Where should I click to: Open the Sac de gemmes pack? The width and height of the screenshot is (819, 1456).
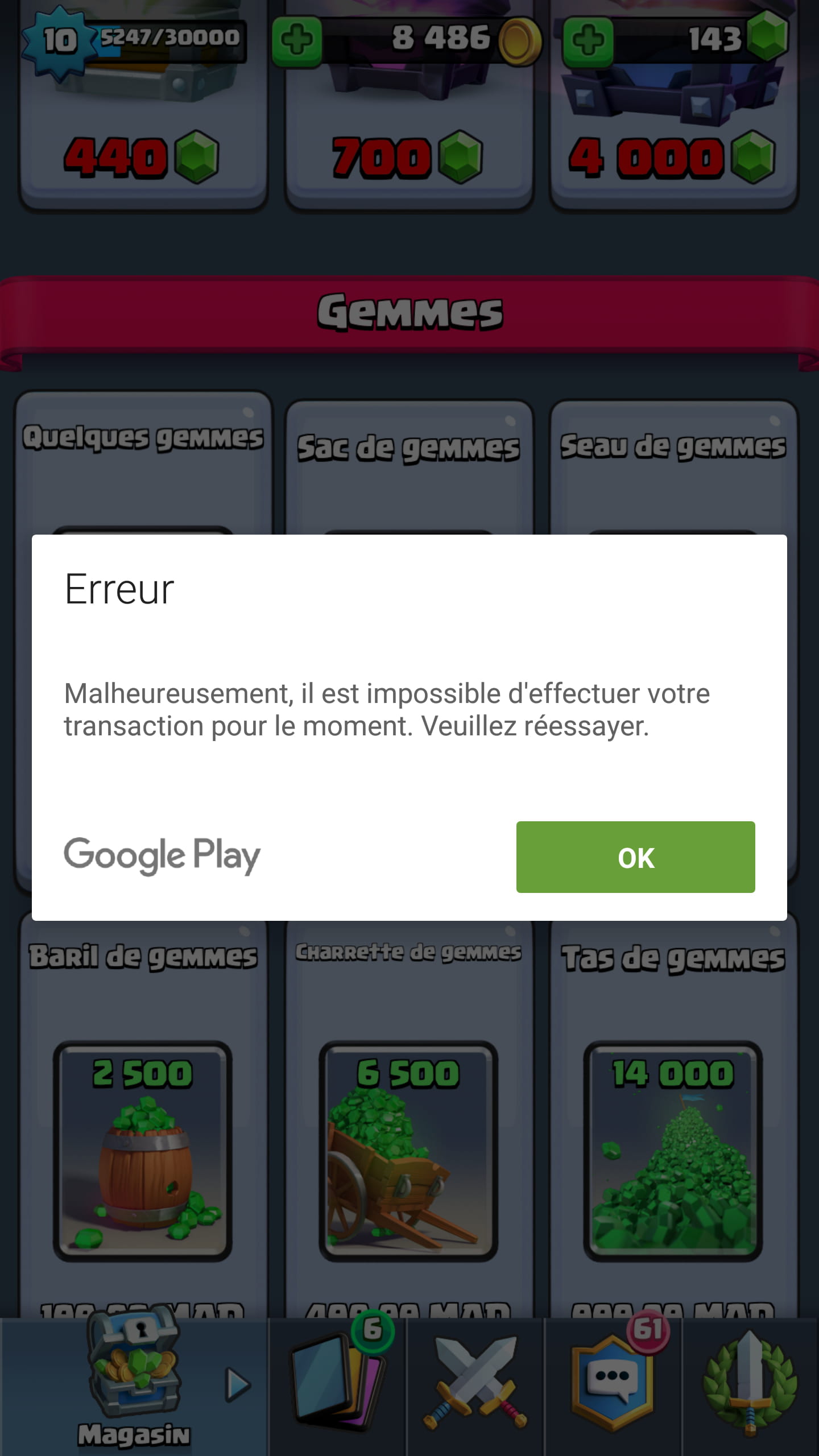[x=409, y=468]
